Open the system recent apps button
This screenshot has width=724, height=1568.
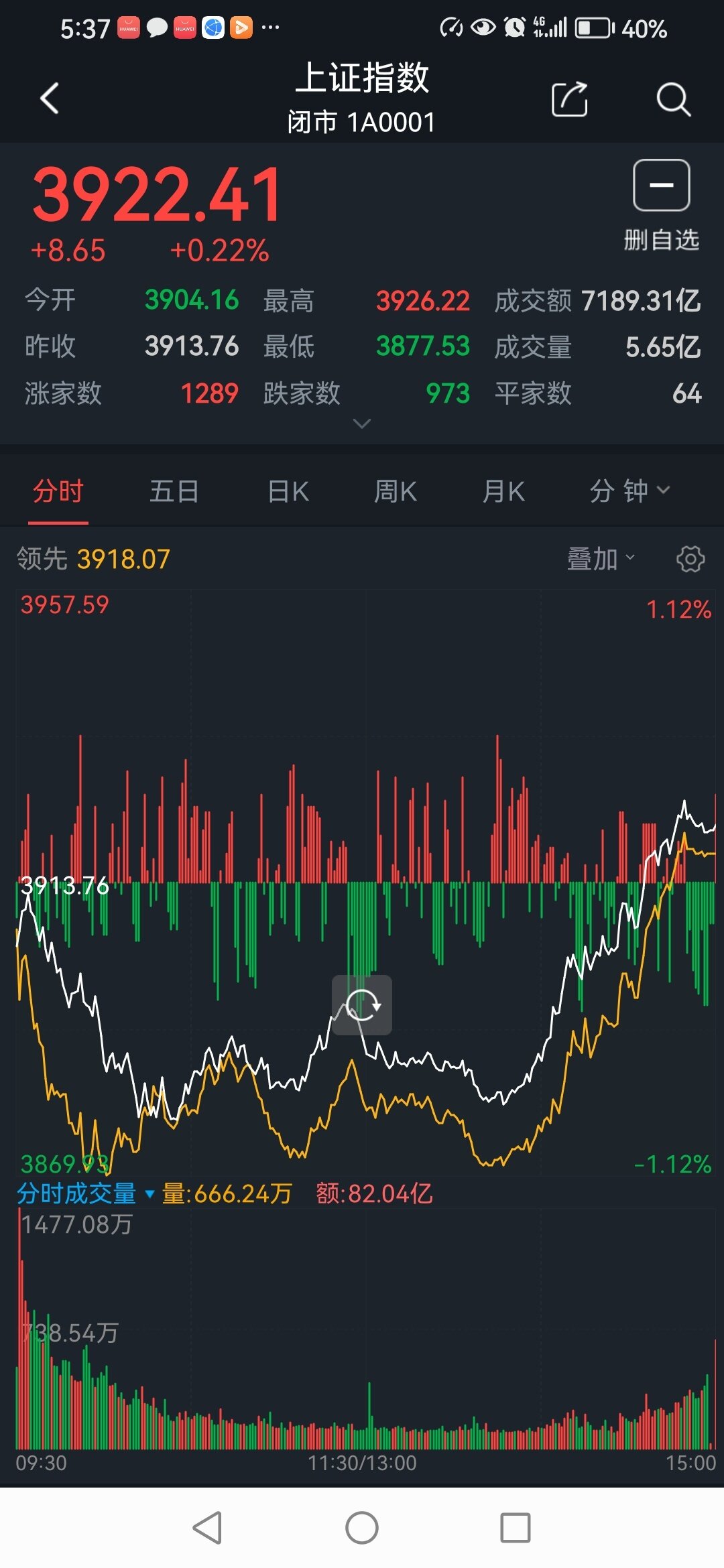(516, 1528)
